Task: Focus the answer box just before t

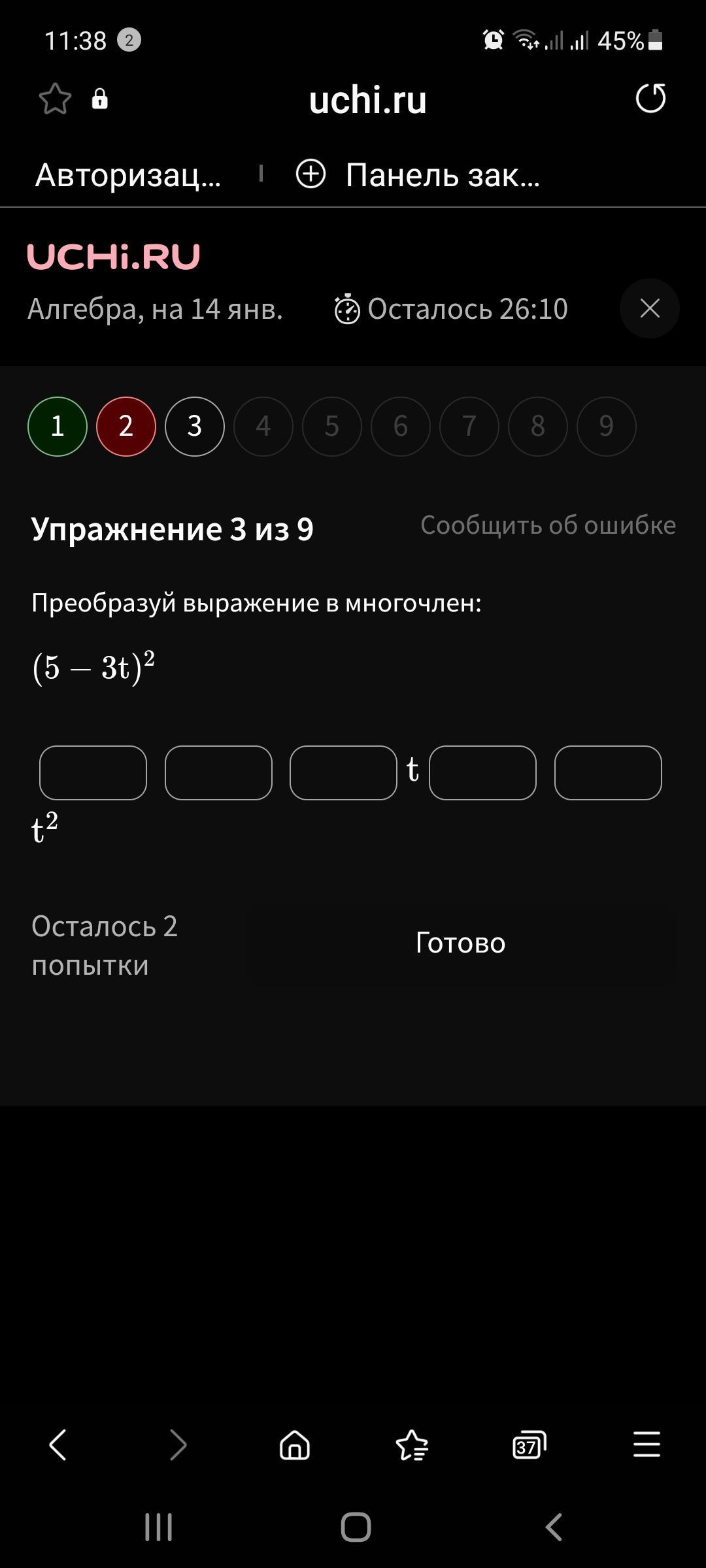Action: pyautogui.click(x=343, y=773)
